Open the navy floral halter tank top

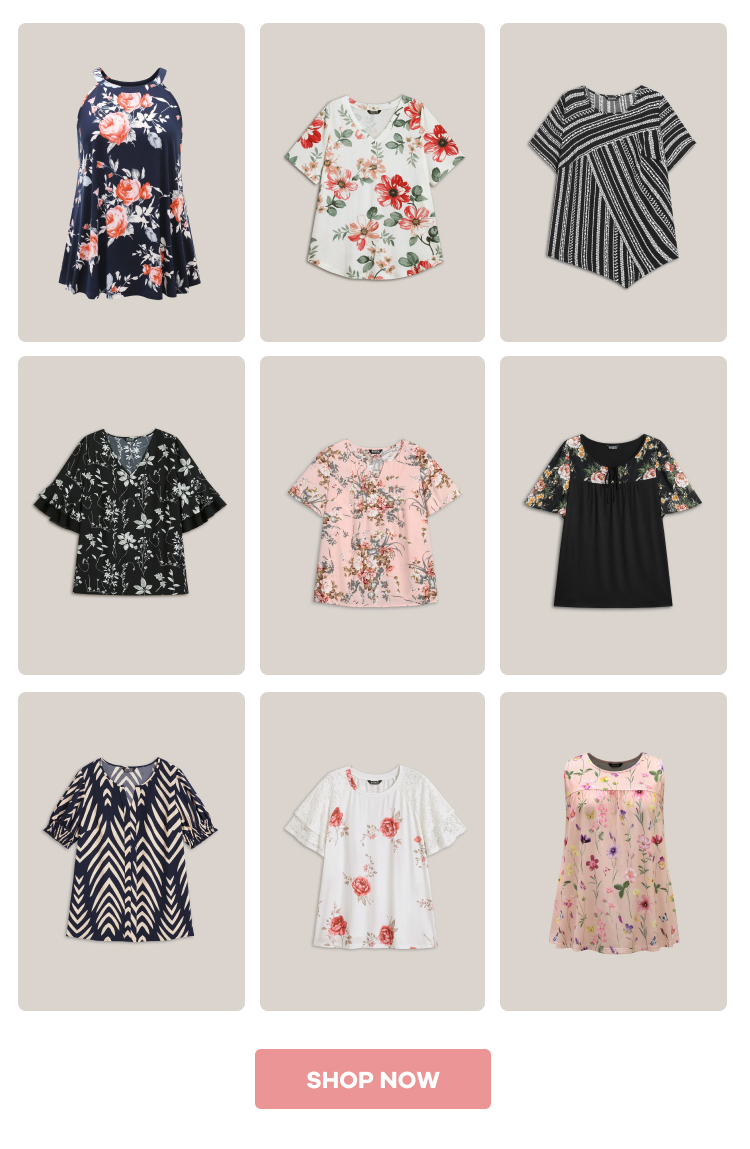131,183
